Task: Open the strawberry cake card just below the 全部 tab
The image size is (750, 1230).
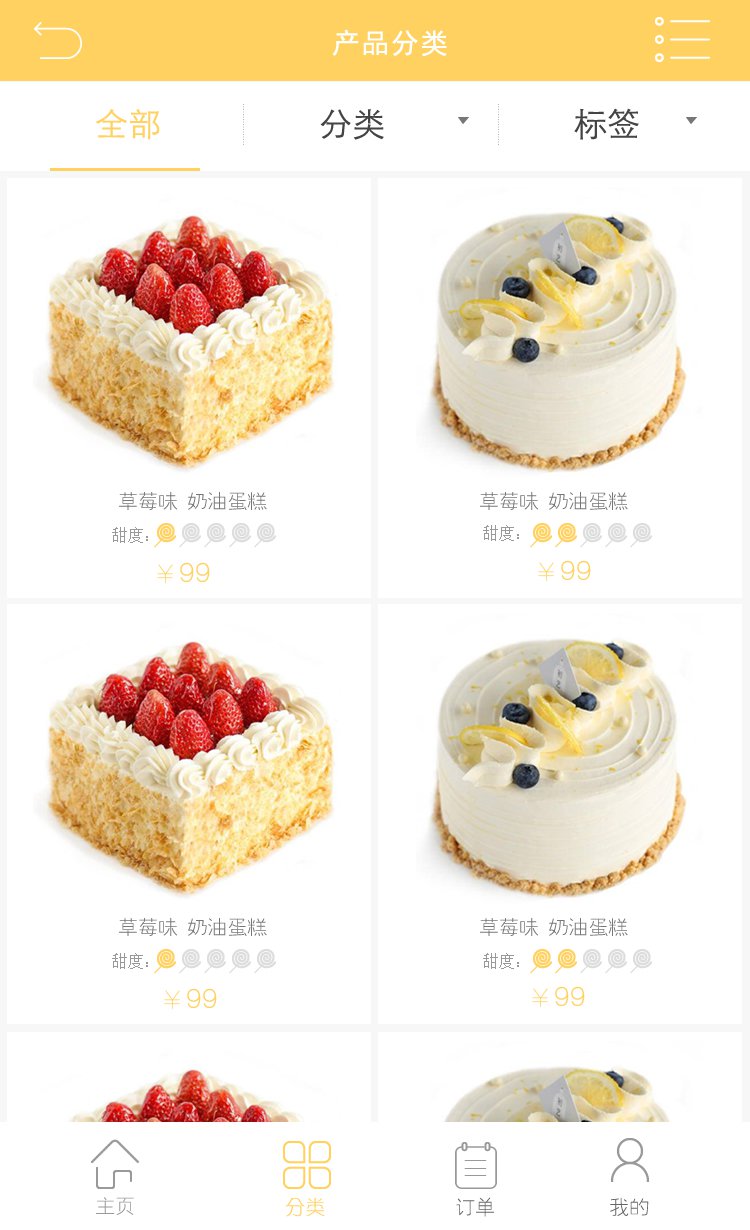Action: [x=189, y=388]
